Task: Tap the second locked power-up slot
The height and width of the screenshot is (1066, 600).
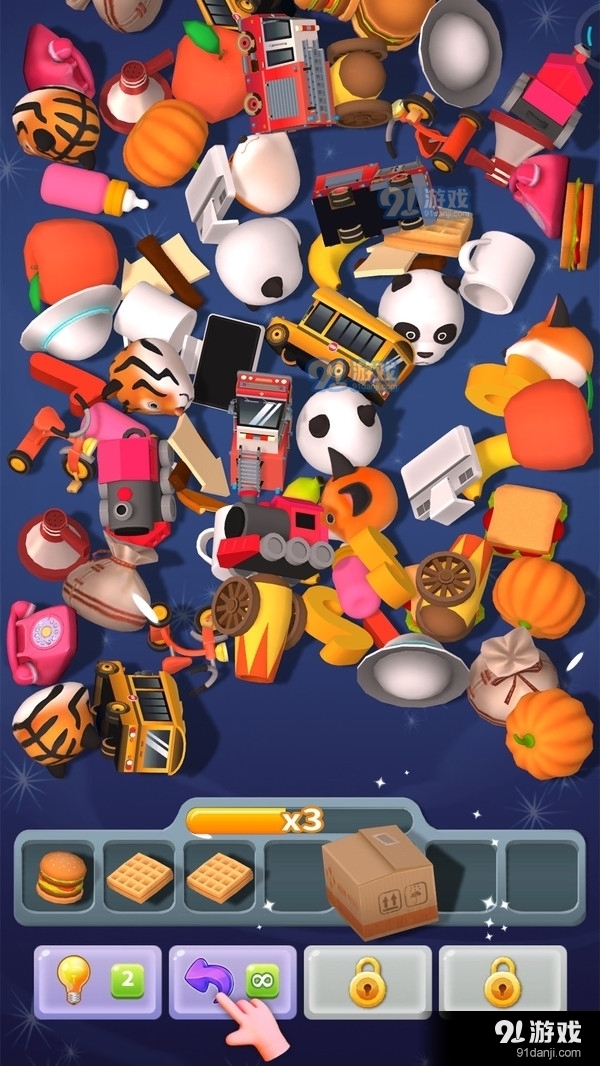Action: (x=502, y=982)
